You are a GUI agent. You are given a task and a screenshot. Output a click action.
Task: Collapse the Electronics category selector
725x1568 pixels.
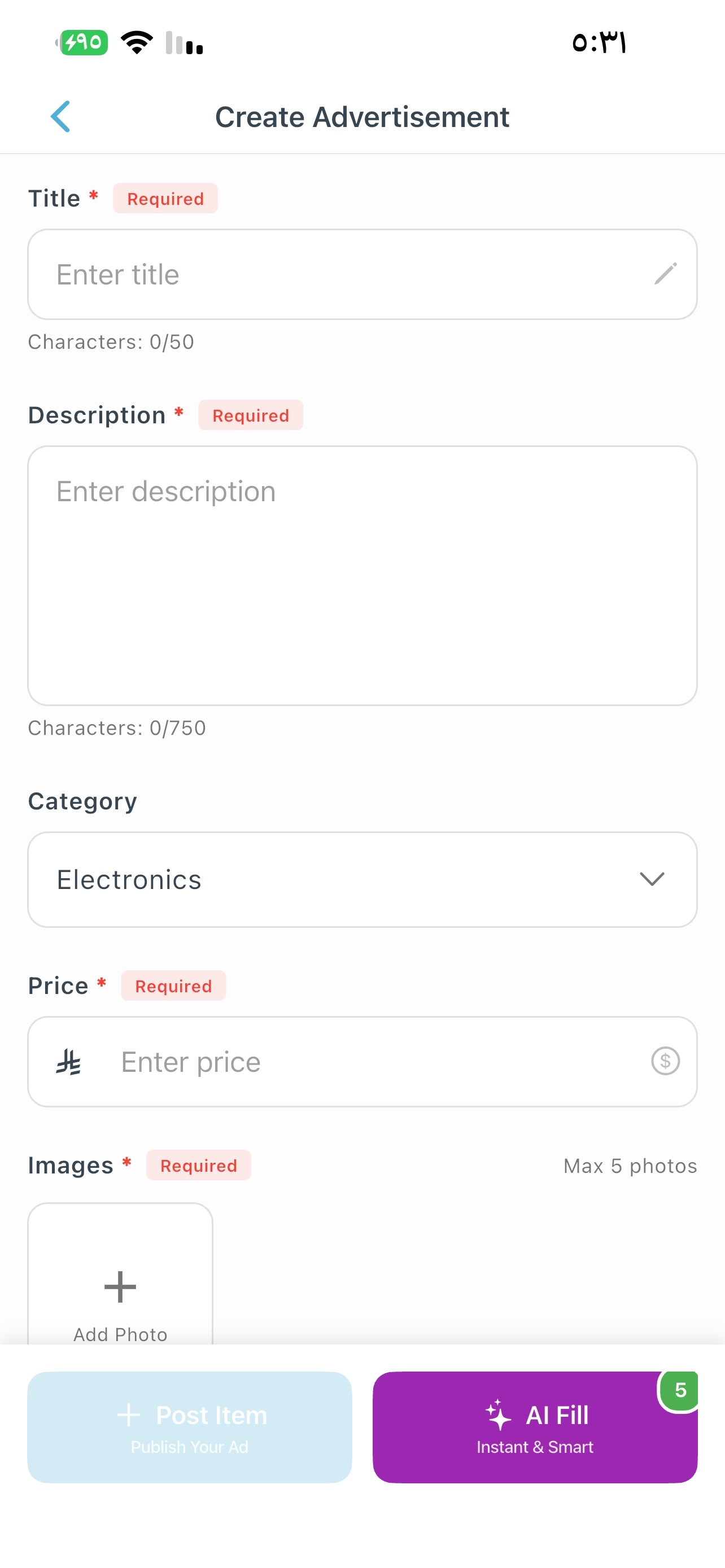(x=652, y=879)
